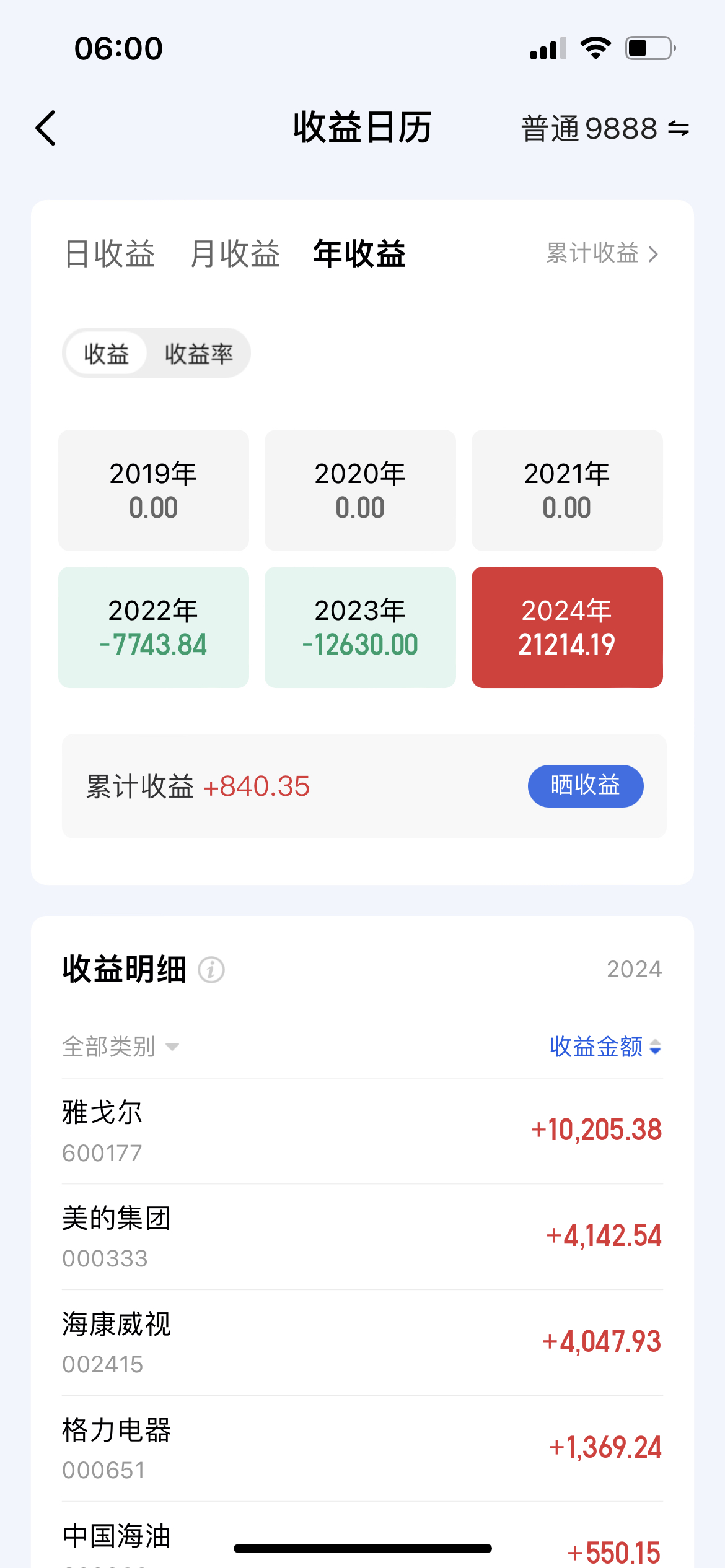Click the back arrow to return

tap(46, 128)
